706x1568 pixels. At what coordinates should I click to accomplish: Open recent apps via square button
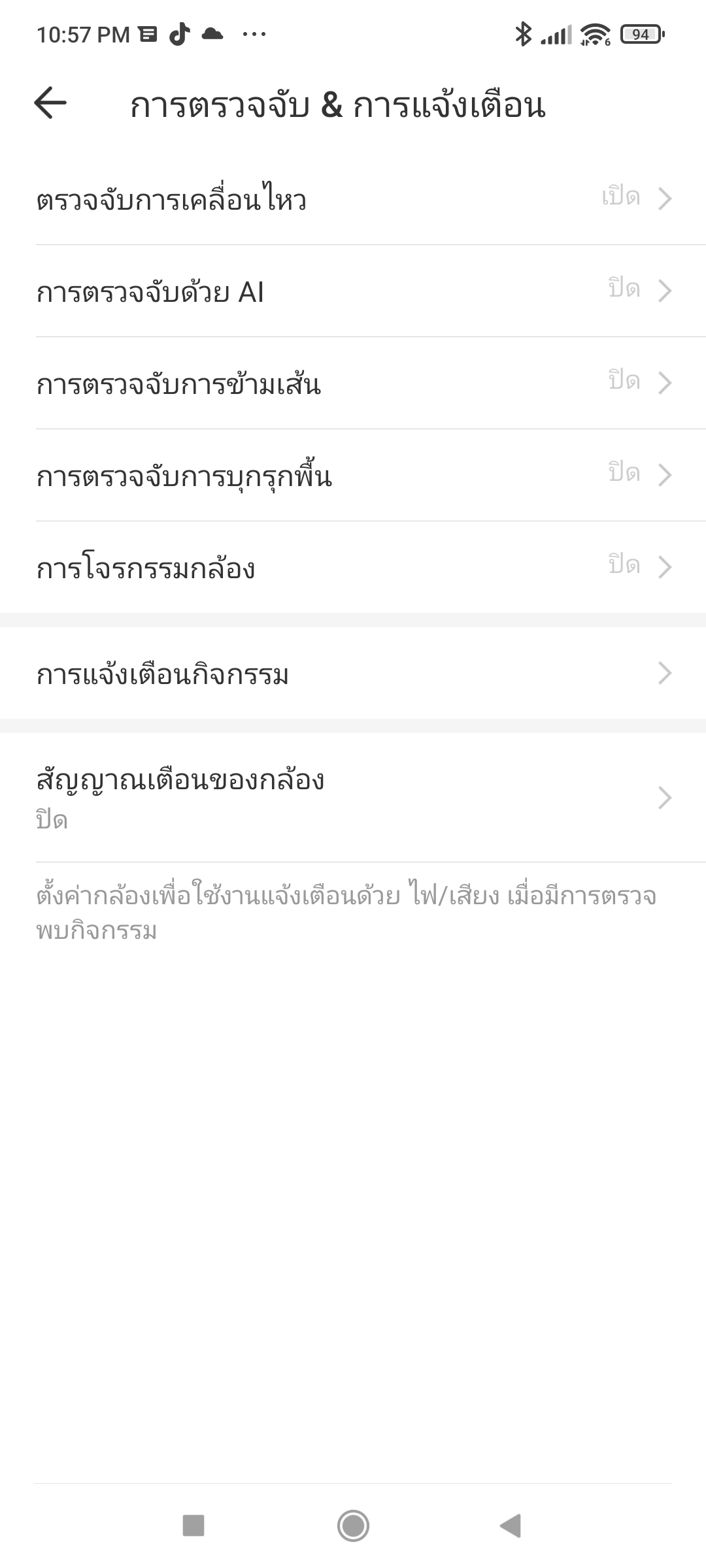193,1526
